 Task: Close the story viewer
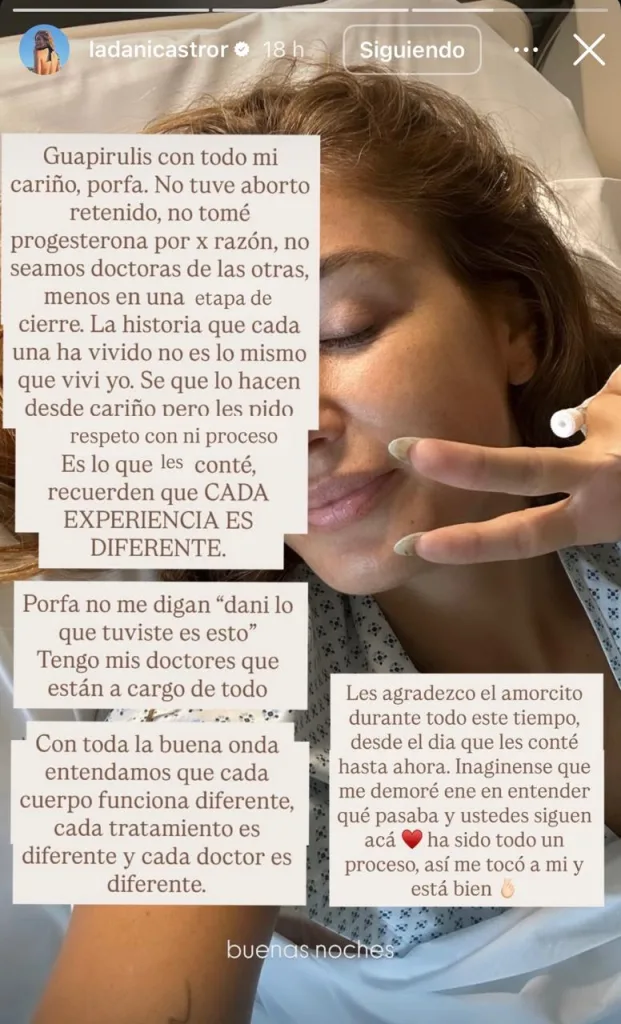[x=589, y=50]
